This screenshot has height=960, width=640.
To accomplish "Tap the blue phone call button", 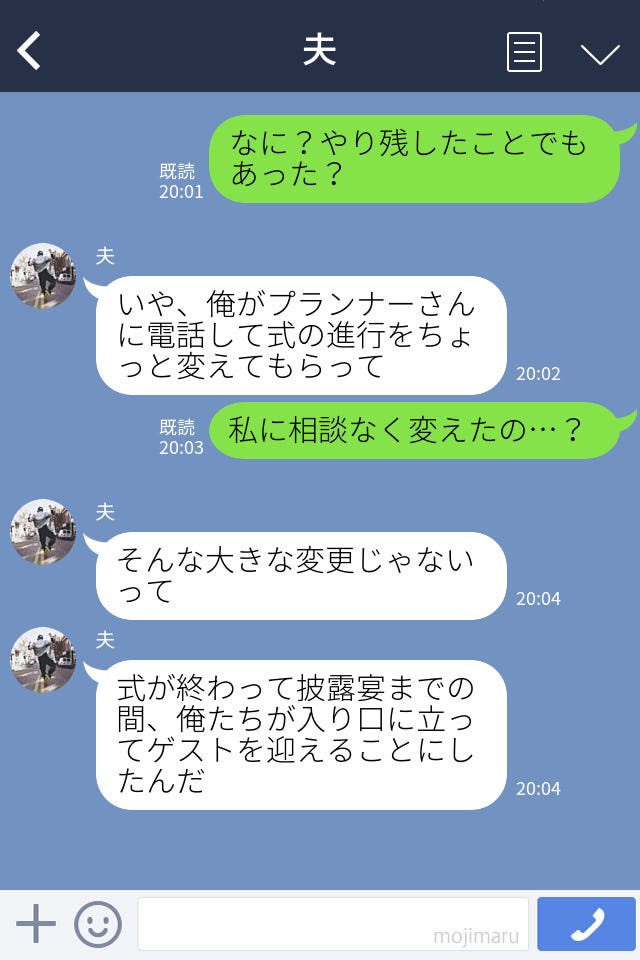I will tap(586, 923).
